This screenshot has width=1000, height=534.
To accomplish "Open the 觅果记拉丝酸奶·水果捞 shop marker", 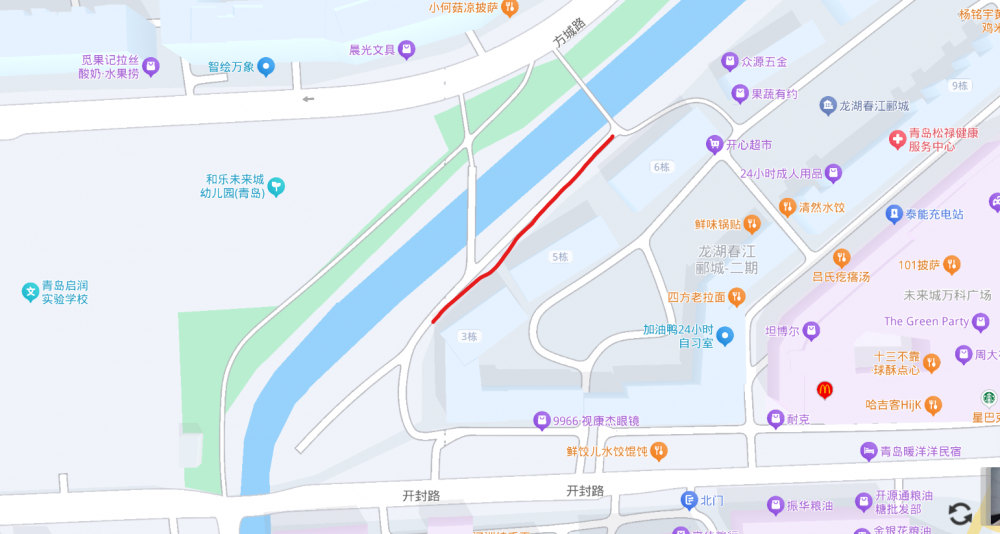I will [x=151, y=67].
